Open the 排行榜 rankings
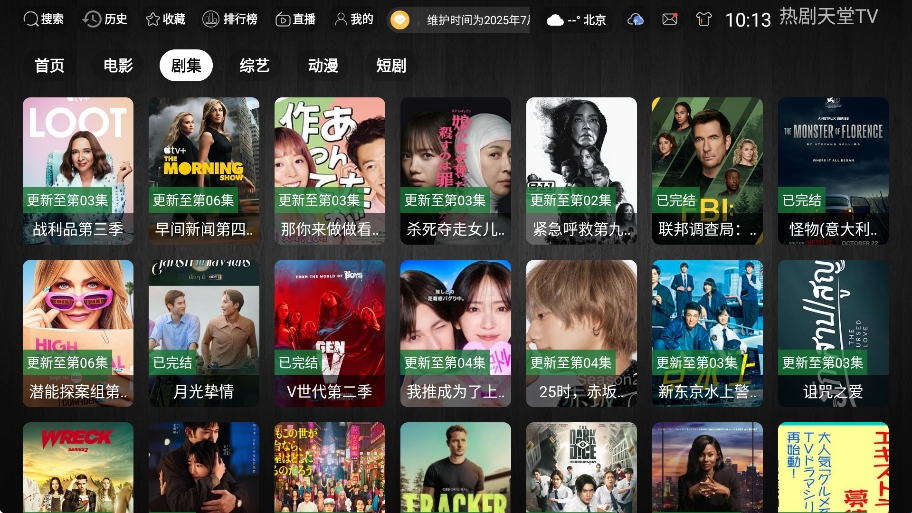Viewport: 912px width, 513px height. (230, 19)
